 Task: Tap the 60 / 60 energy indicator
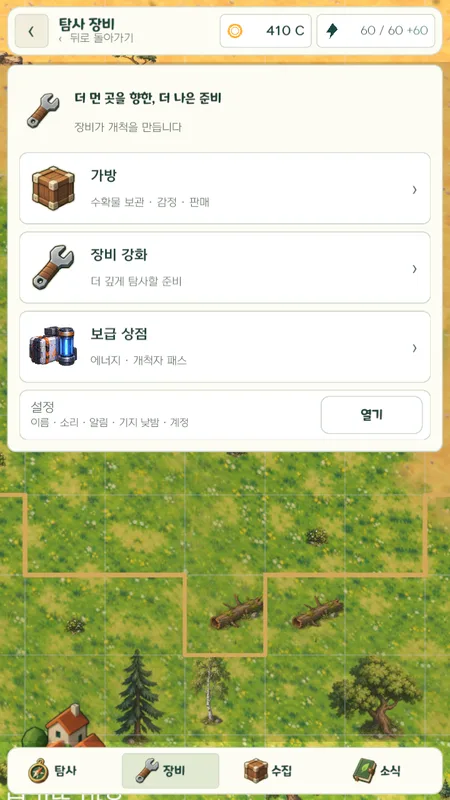coord(376,31)
